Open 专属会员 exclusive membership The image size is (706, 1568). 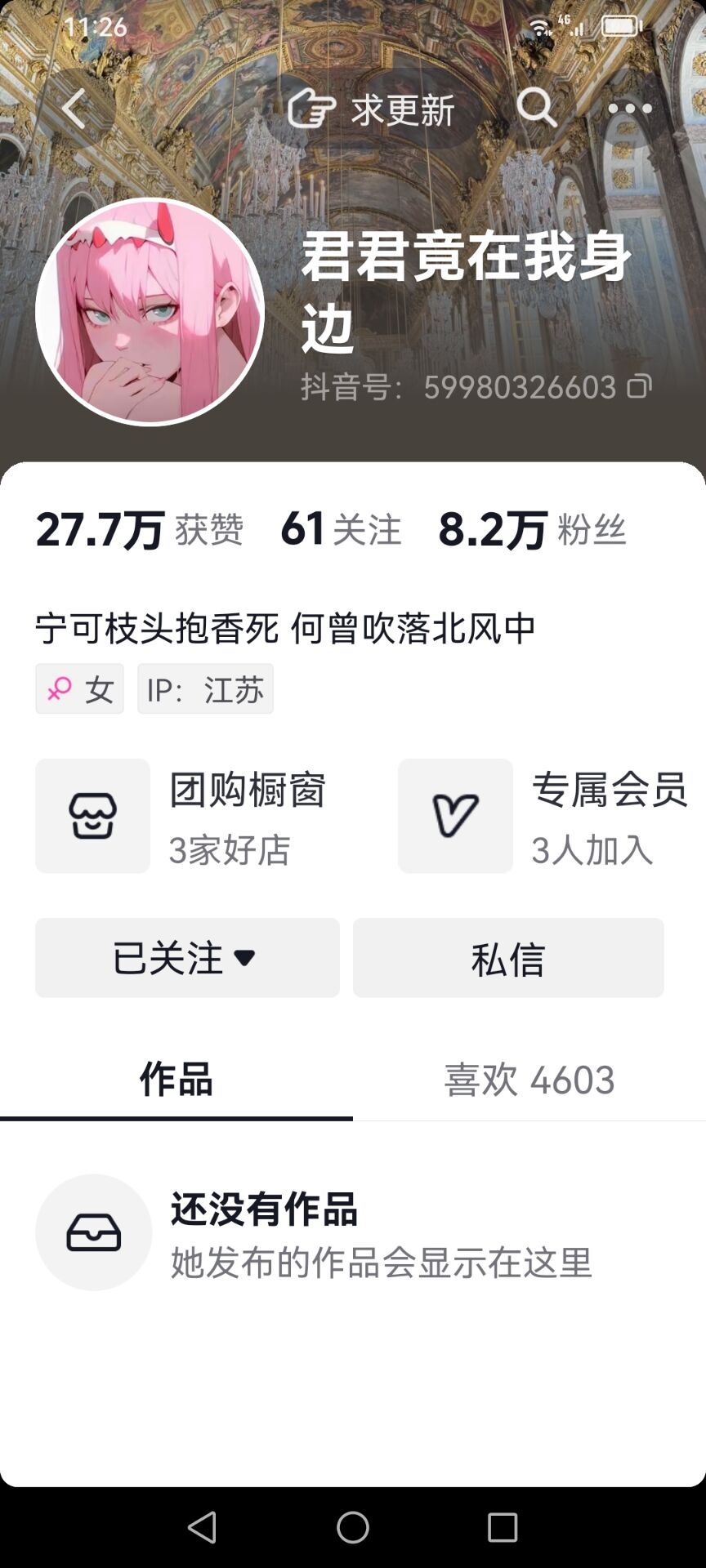(x=543, y=816)
